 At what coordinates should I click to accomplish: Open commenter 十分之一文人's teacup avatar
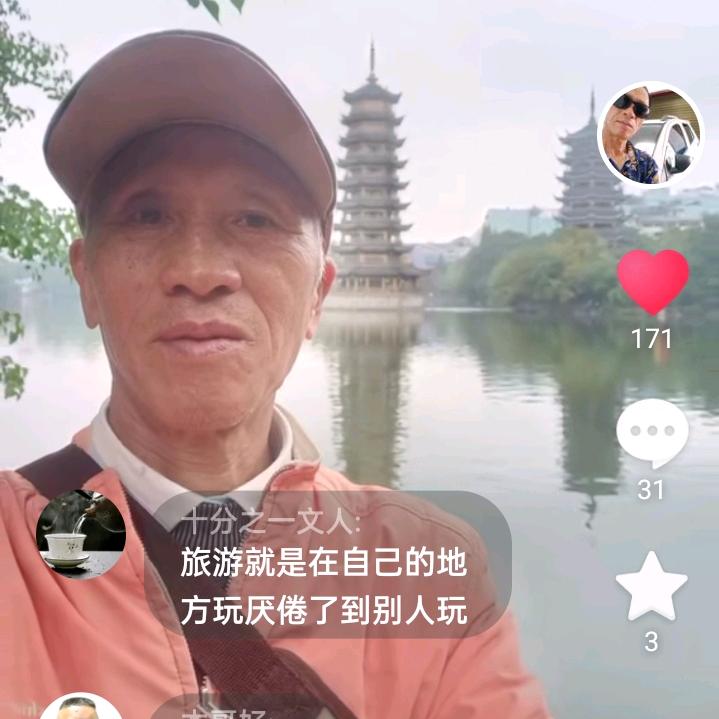tap(81, 534)
